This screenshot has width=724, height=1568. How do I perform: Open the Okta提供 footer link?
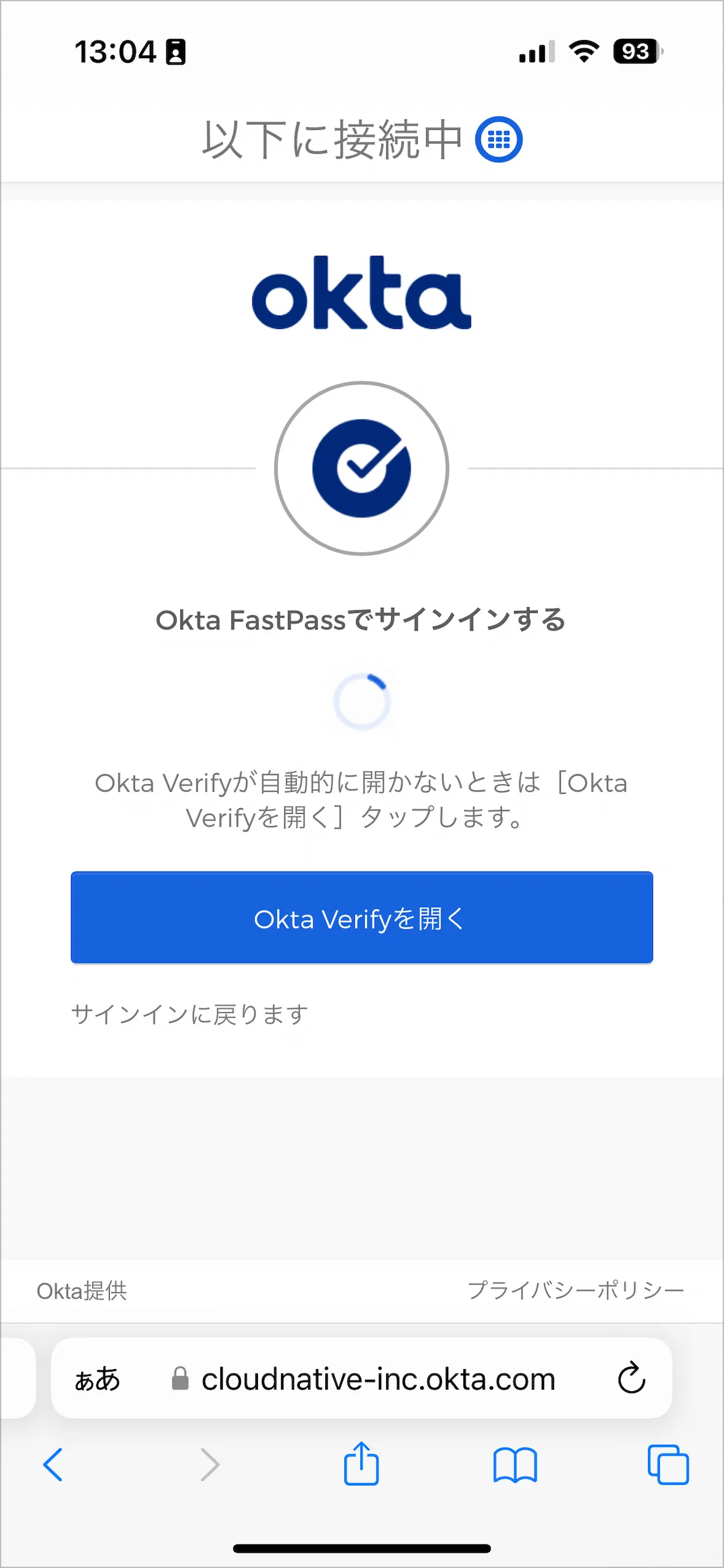(x=82, y=1290)
